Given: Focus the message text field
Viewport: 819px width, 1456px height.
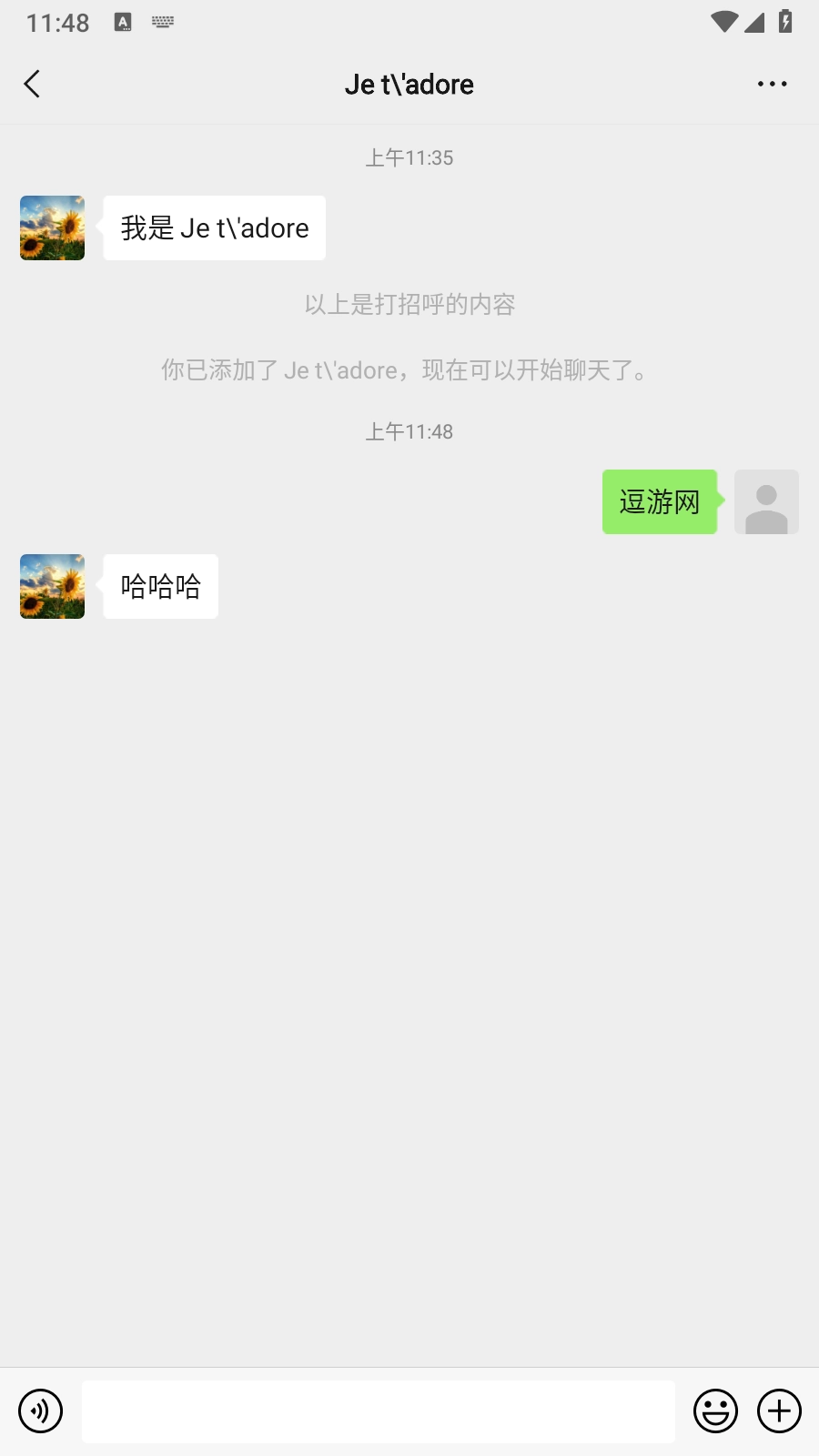Looking at the screenshot, I should click(378, 1411).
